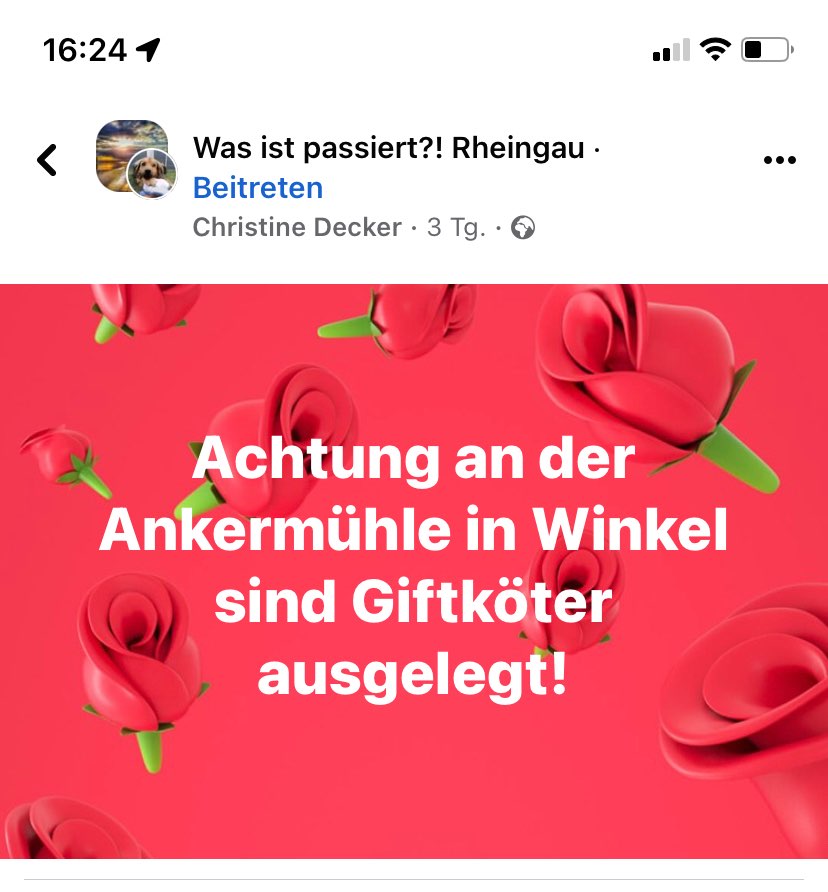Click the back arrow to leave the post
828x892 pixels.
click(47, 159)
